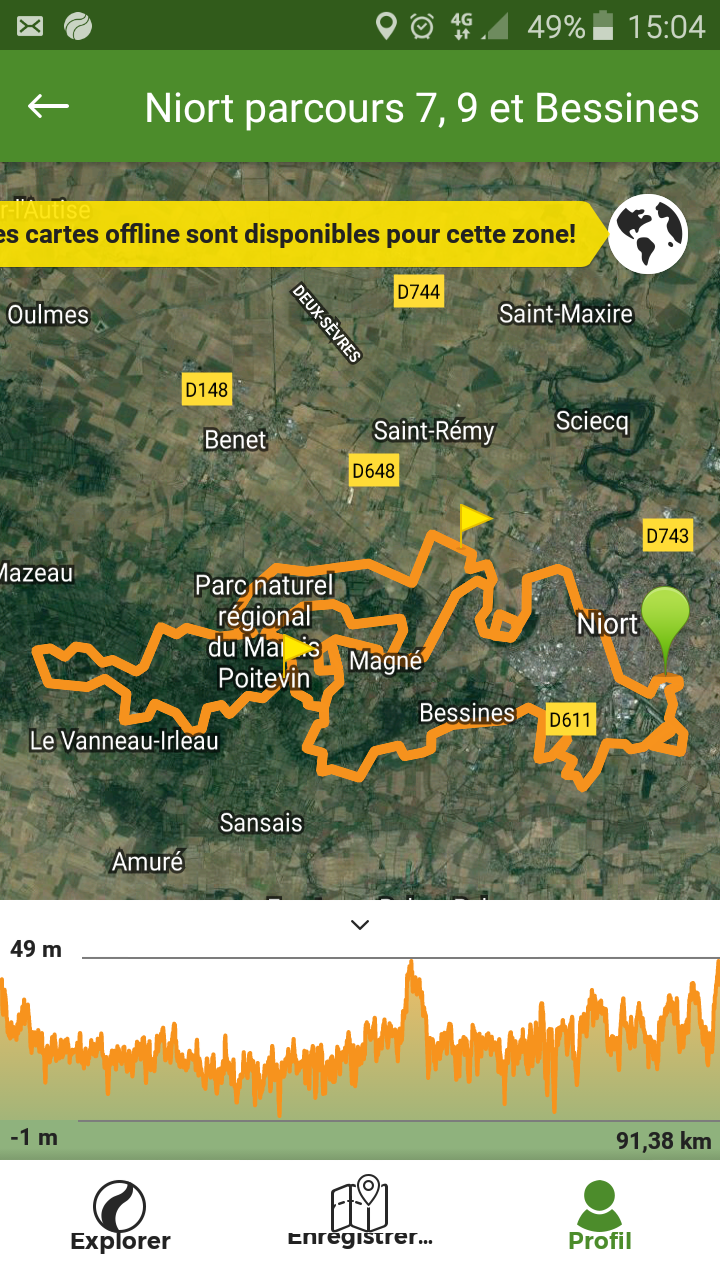Switch to the Profil tab

click(x=600, y=1216)
